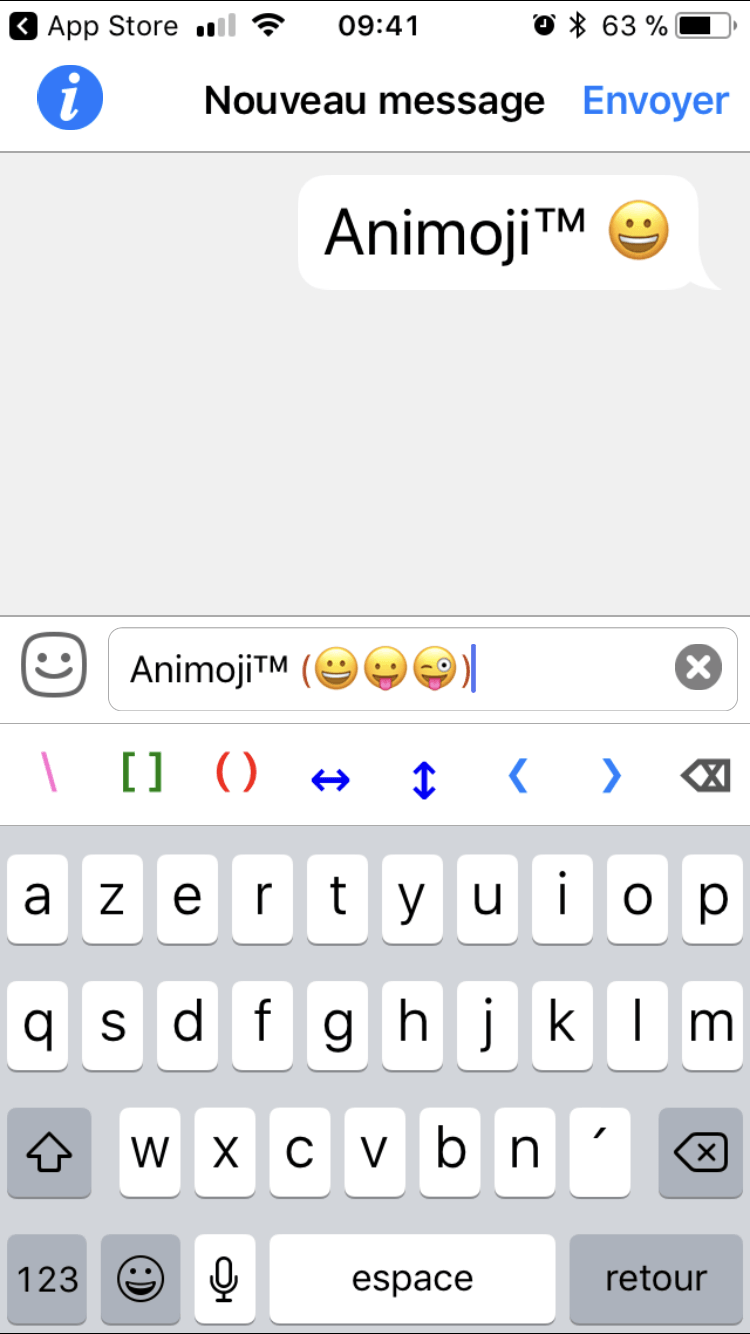This screenshot has width=750, height=1334.
Task: Start dictation with the microphone key
Action: point(225,1277)
